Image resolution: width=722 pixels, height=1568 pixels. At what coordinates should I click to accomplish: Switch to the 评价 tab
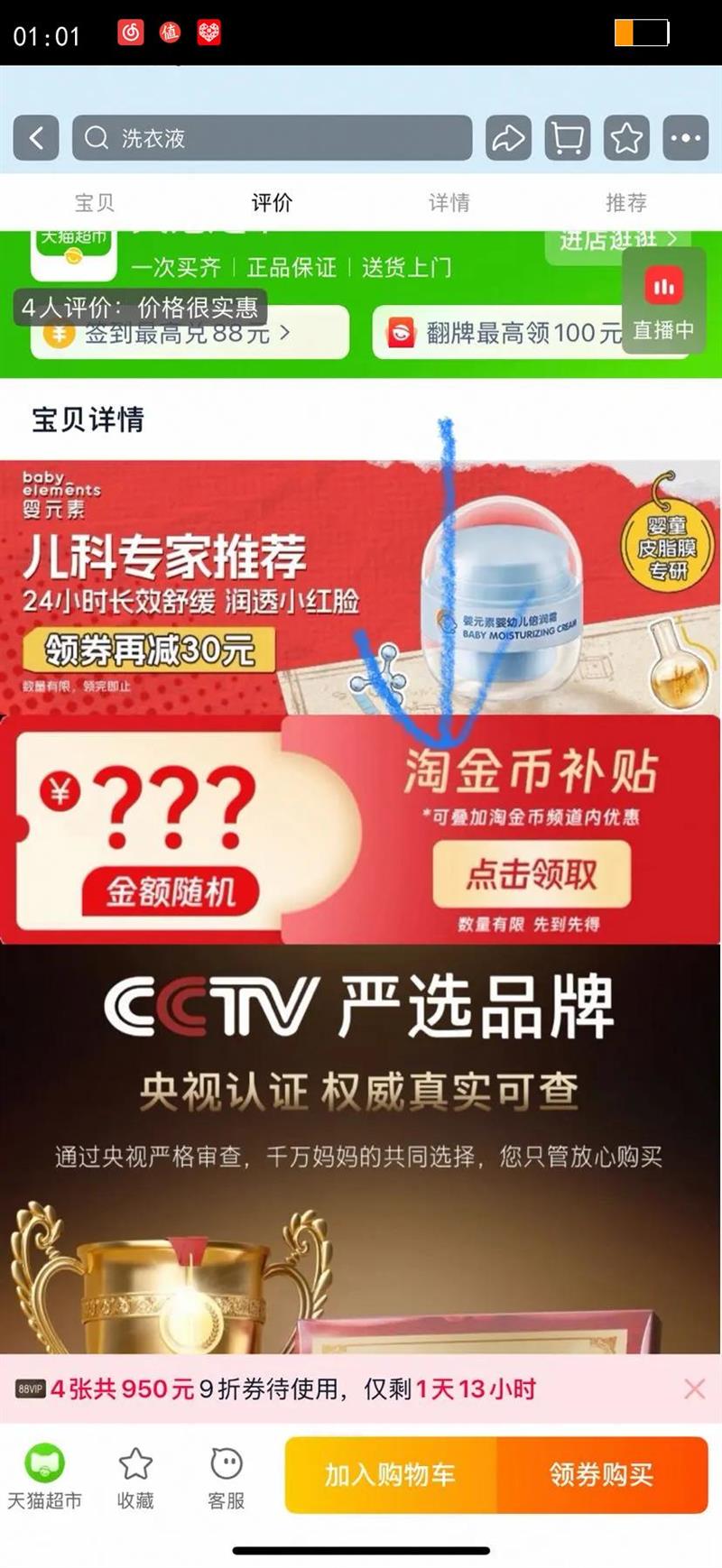coord(272,202)
